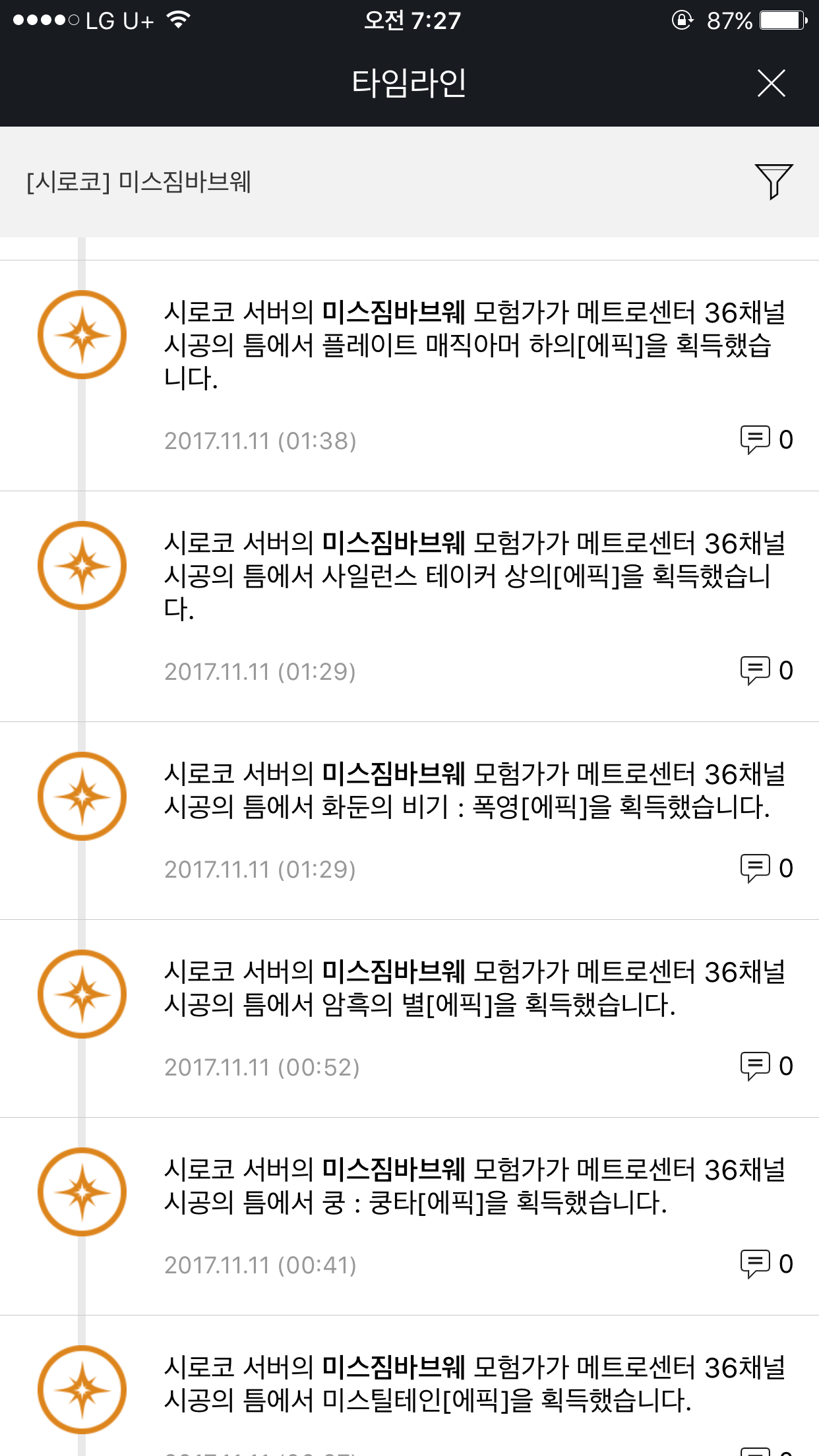Viewport: 819px width, 1456px height.
Task: Open the timeline filter funnel
Action: pos(773,181)
